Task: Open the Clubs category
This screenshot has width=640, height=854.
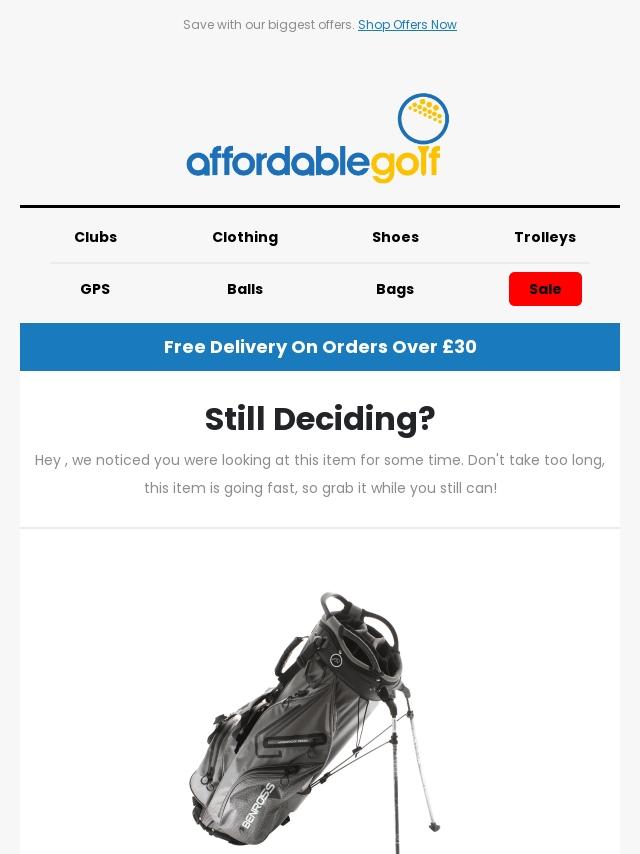Action: pos(95,237)
